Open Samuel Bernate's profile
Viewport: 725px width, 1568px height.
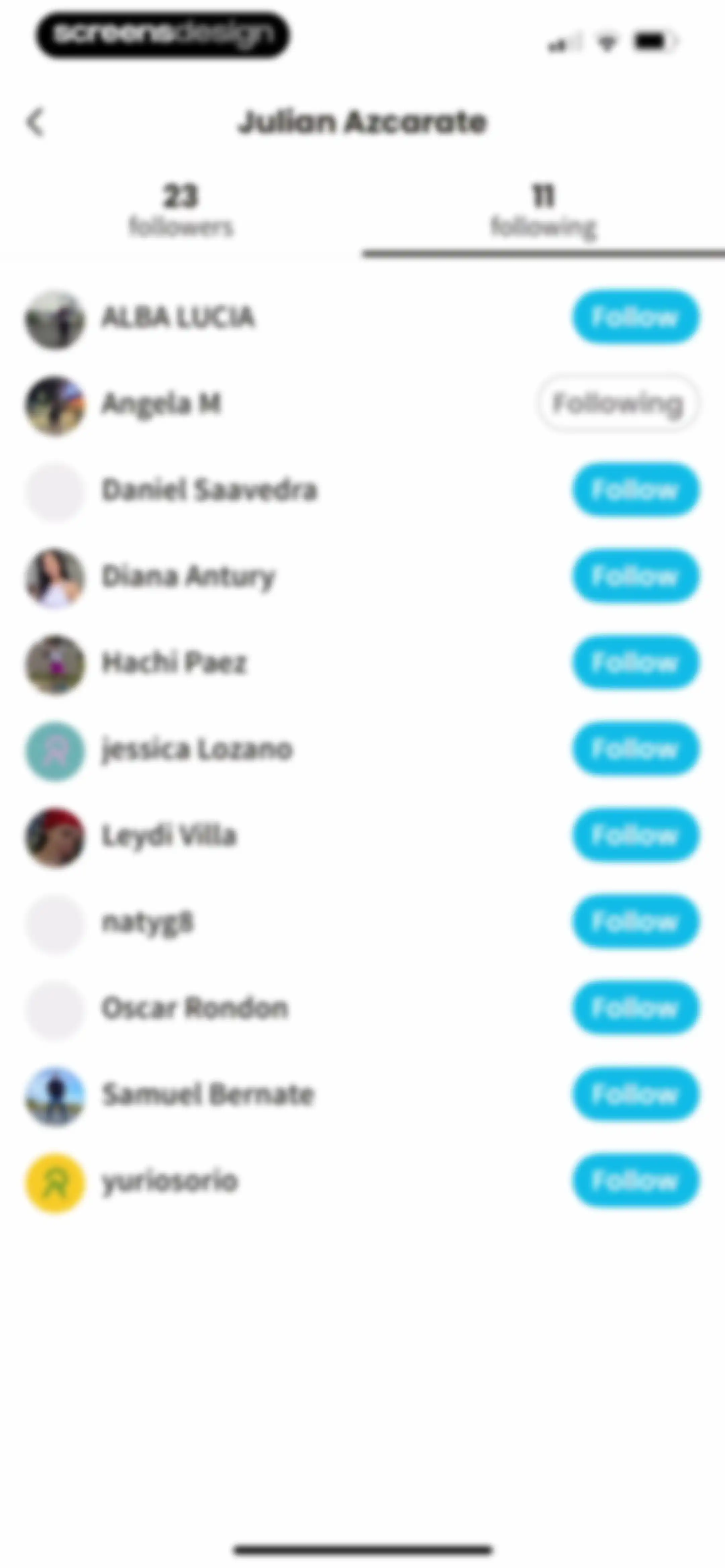pos(207,1095)
